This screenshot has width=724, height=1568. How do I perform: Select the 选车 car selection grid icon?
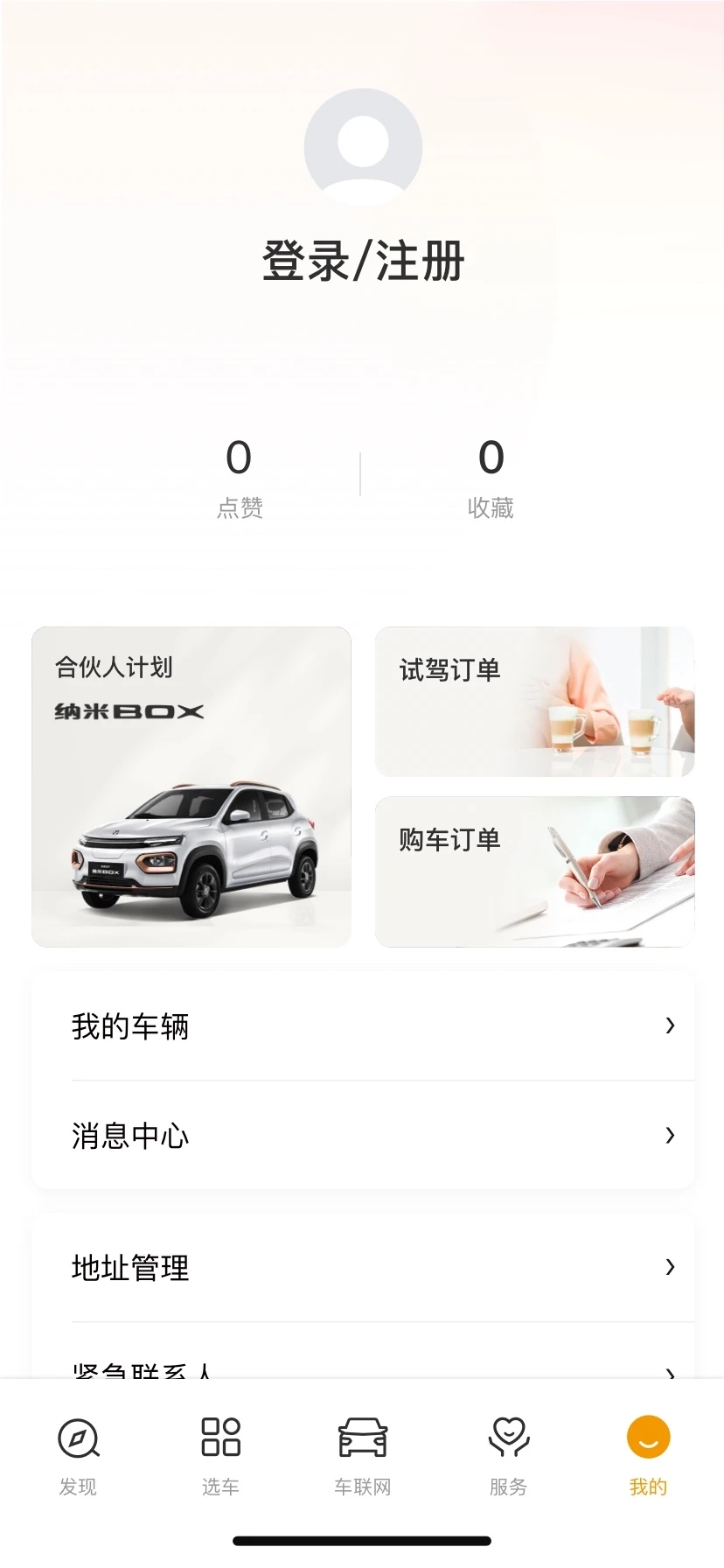point(220,1438)
